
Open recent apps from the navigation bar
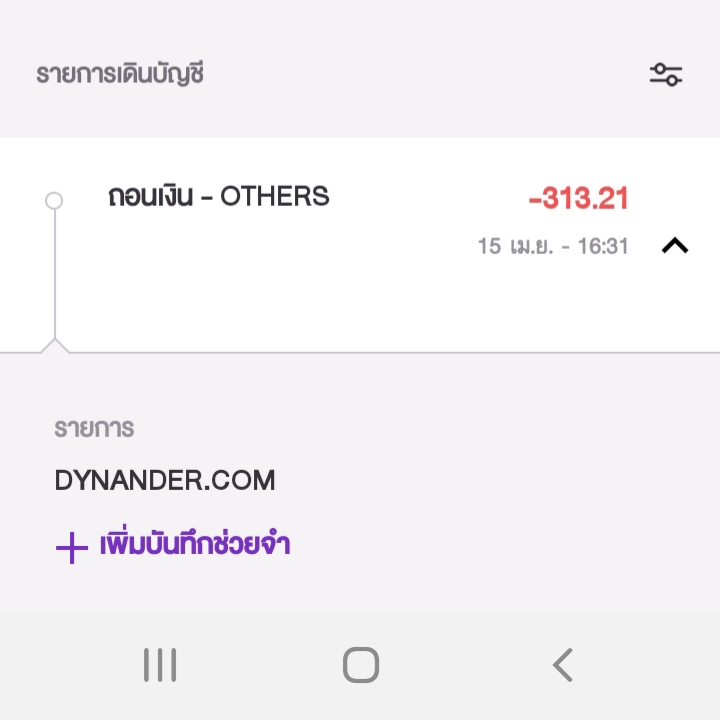coord(160,665)
